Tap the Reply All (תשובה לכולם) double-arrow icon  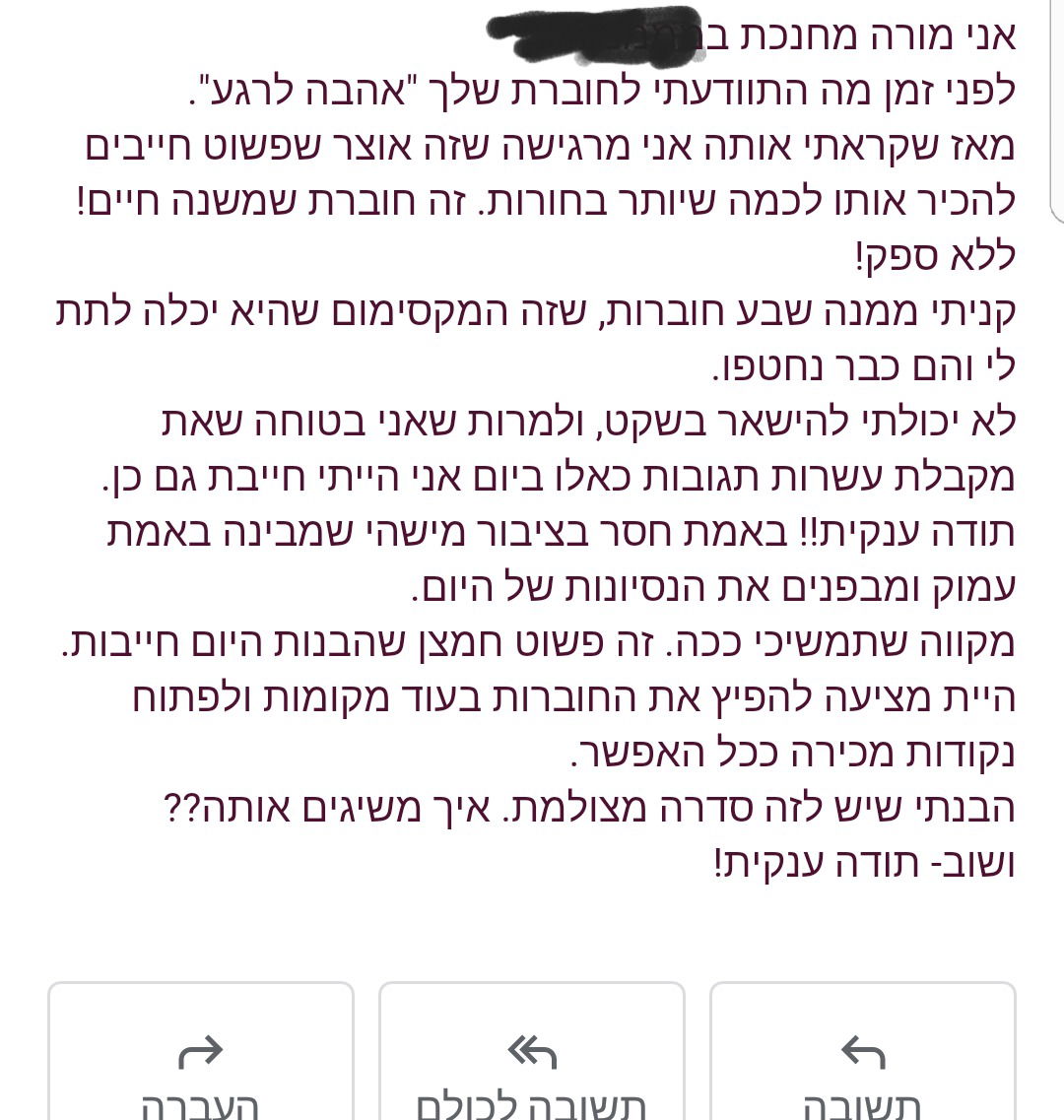click(531, 1053)
